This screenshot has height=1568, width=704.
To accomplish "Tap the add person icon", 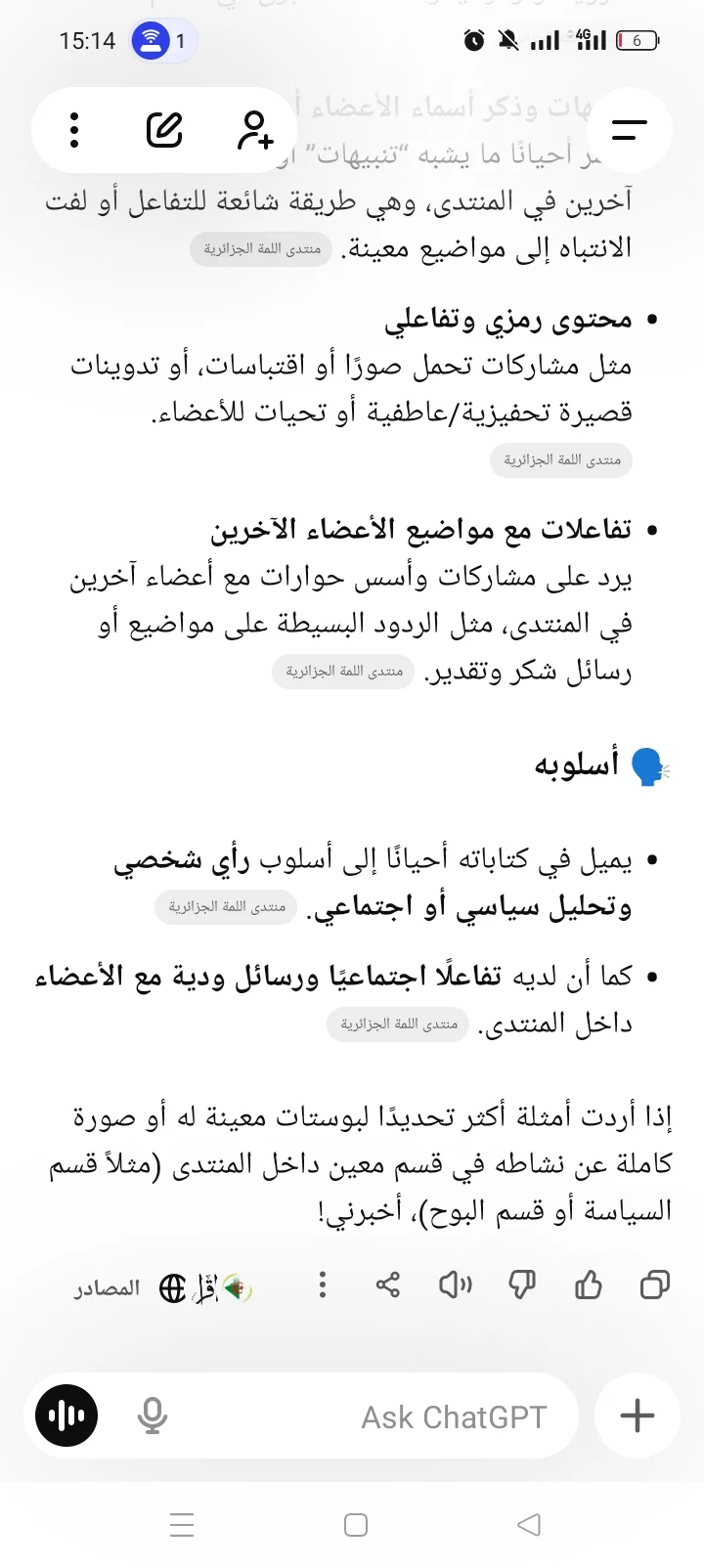I will pos(254,129).
